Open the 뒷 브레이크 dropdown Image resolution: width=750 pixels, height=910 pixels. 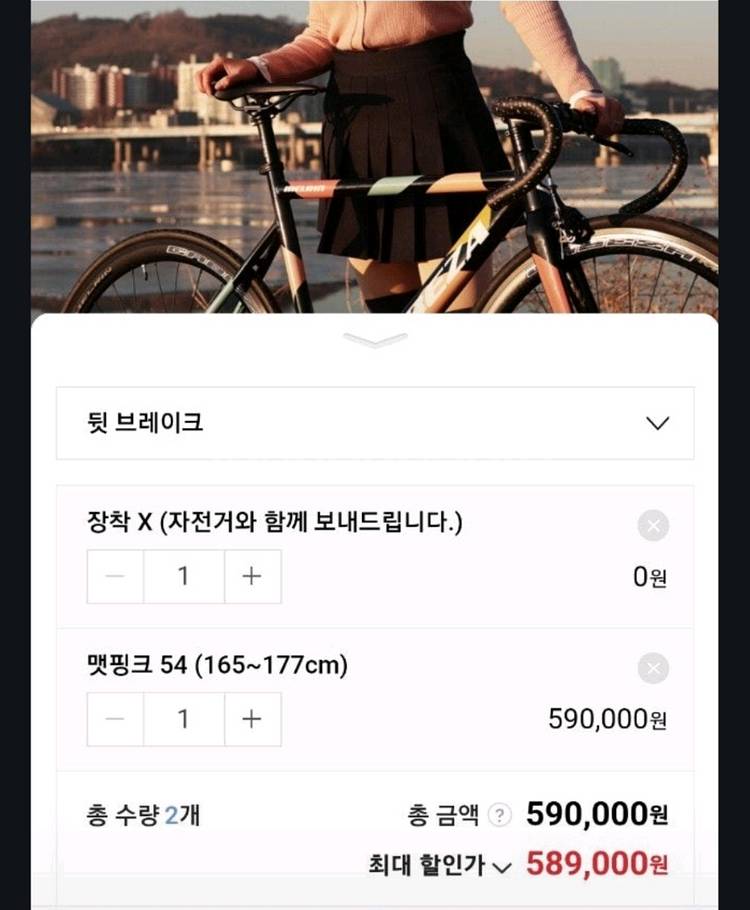pos(375,423)
